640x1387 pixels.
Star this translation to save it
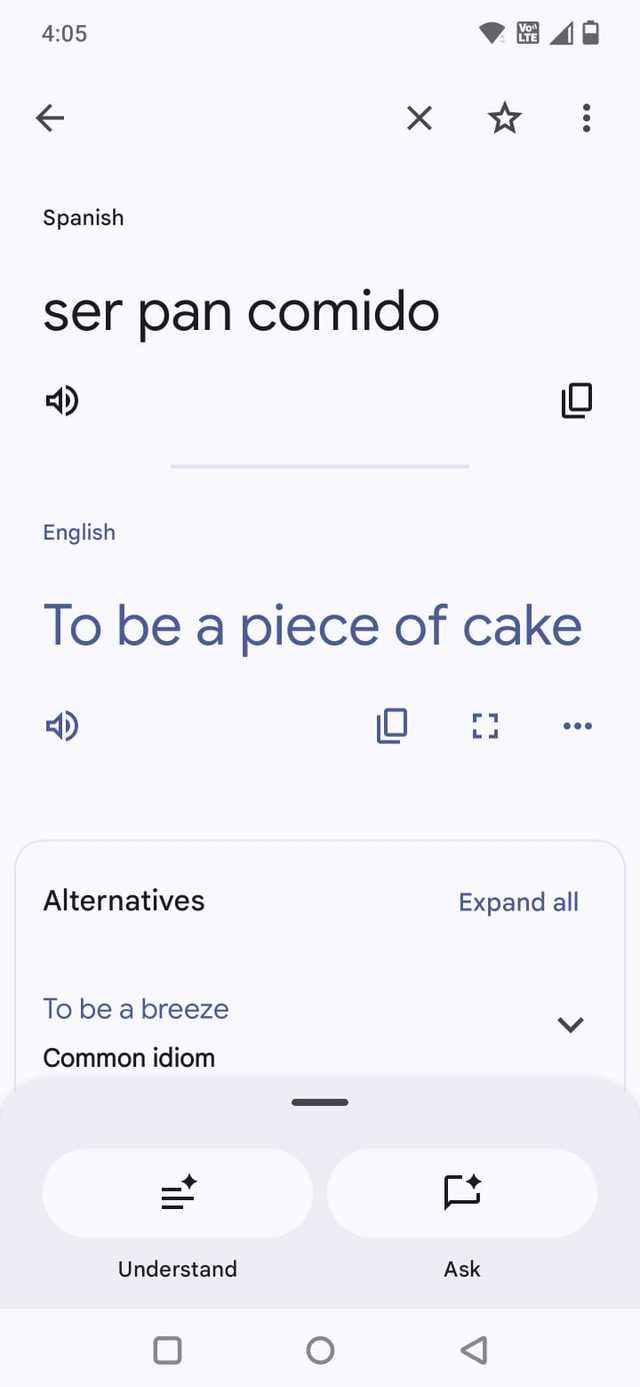pos(504,119)
